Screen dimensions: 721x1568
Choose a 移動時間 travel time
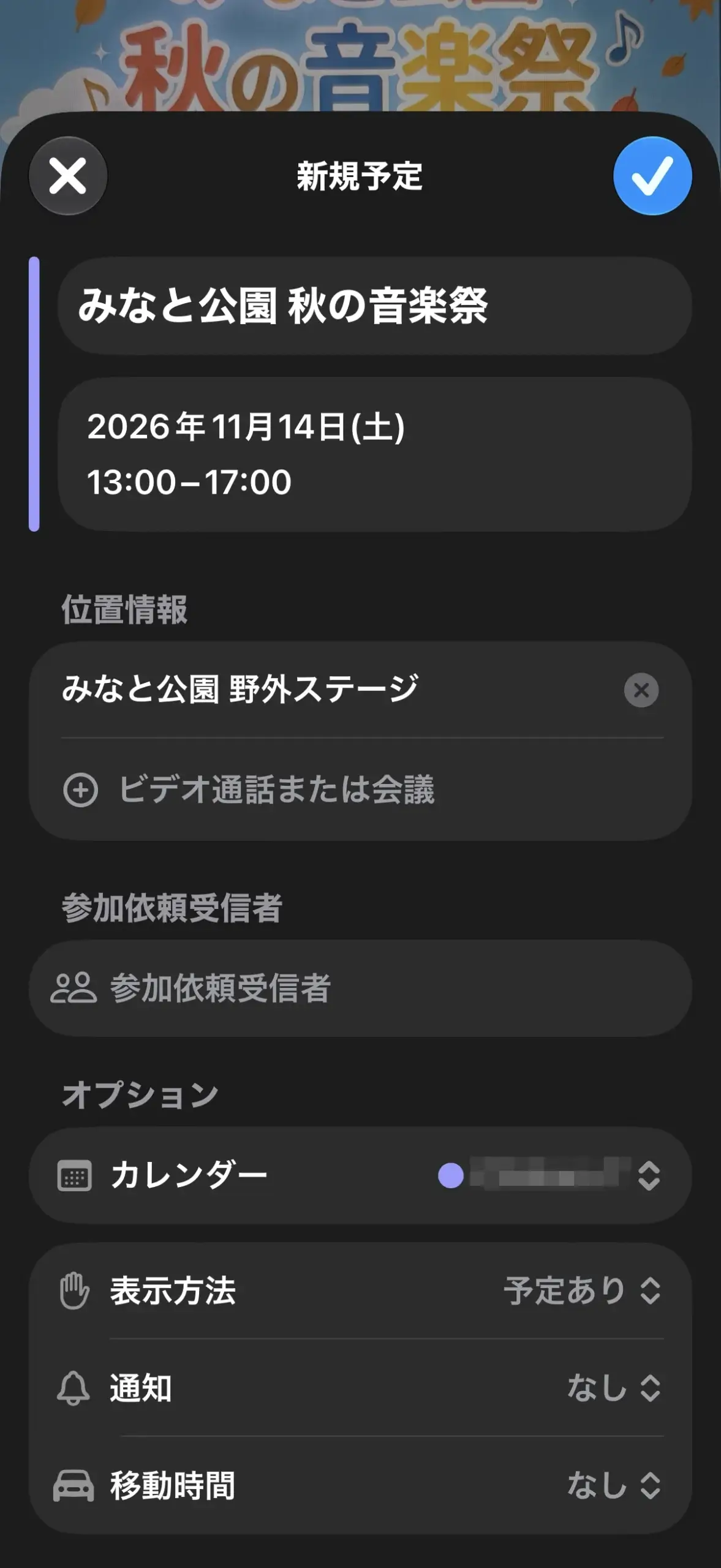361,1485
